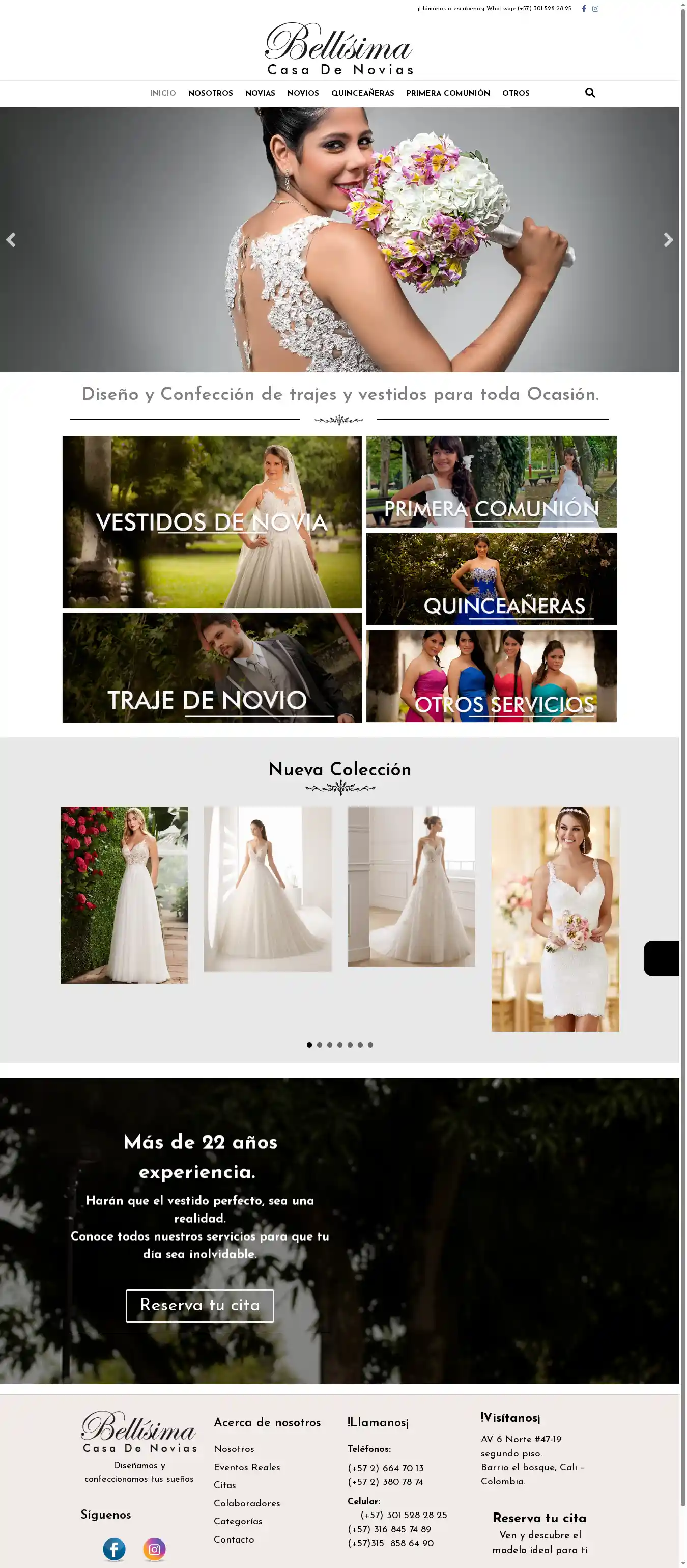The width and height of the screenshot is (687, 1568).
Task: View the short lace dress photo
Action: pos(555,919)
